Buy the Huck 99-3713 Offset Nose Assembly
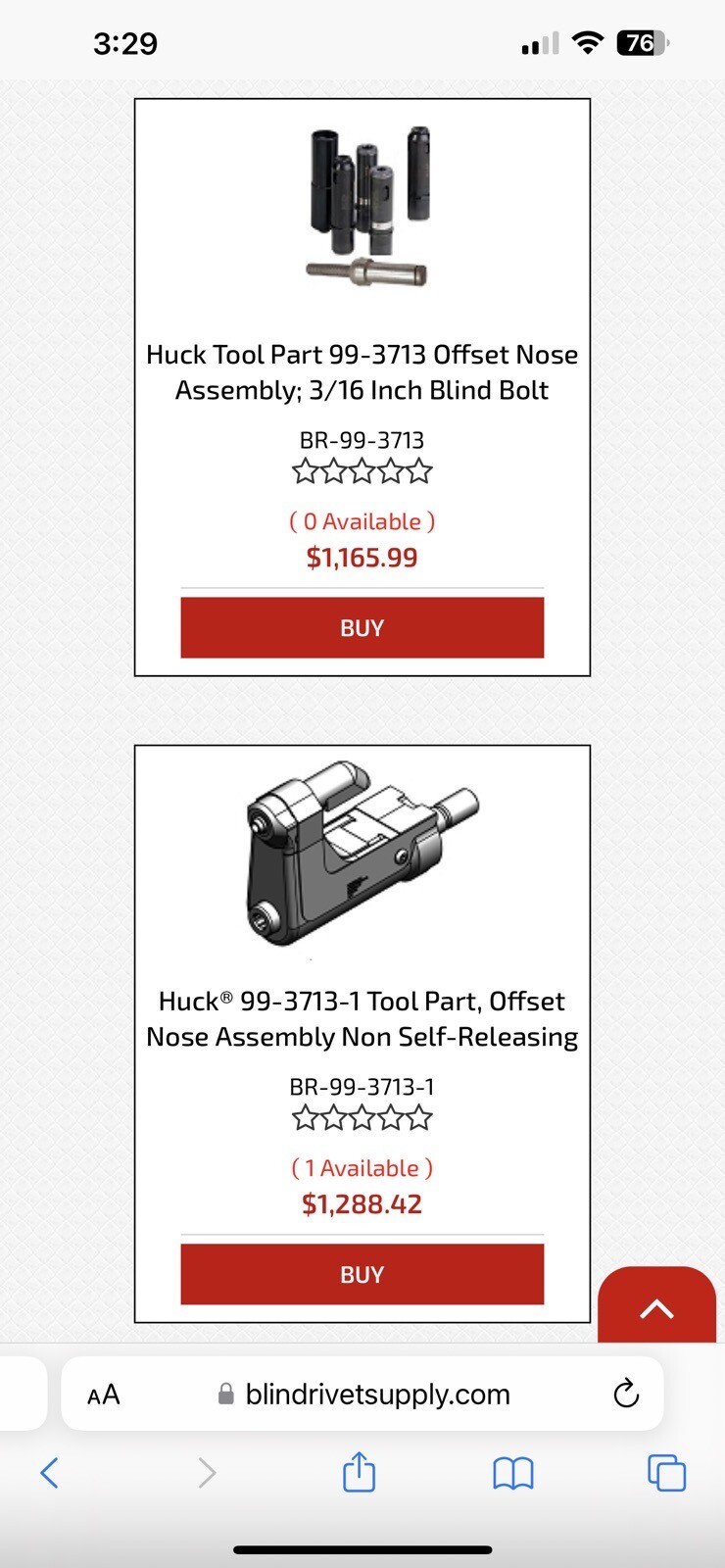Viewport: 725px width, 1568px height. pos(362,627)
